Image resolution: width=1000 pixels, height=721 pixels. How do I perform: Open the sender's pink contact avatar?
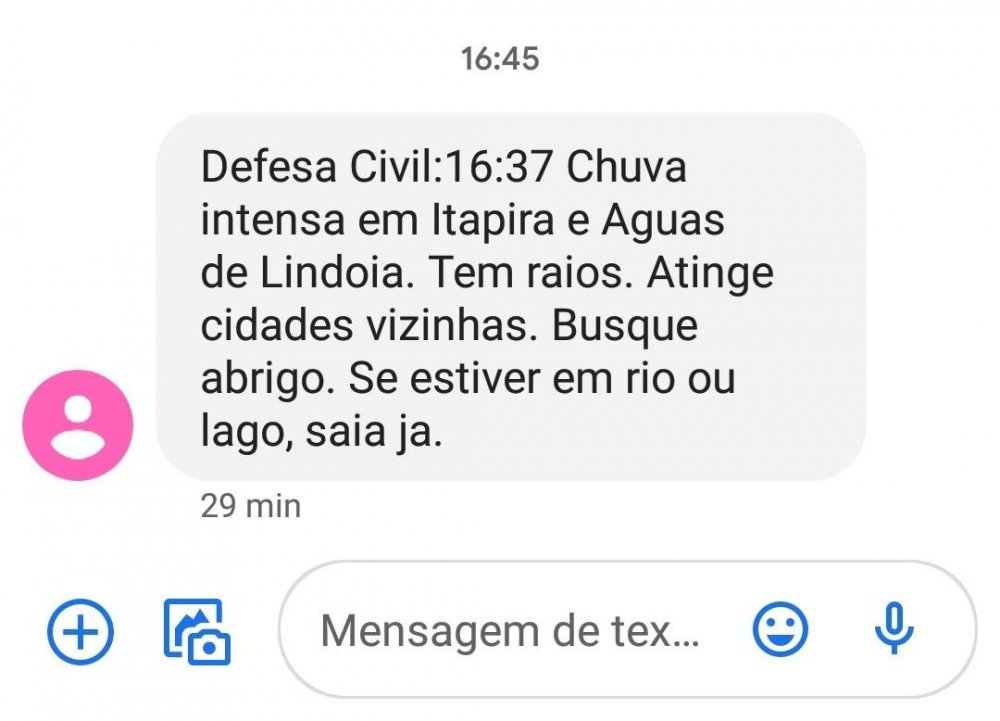[77, 425]
